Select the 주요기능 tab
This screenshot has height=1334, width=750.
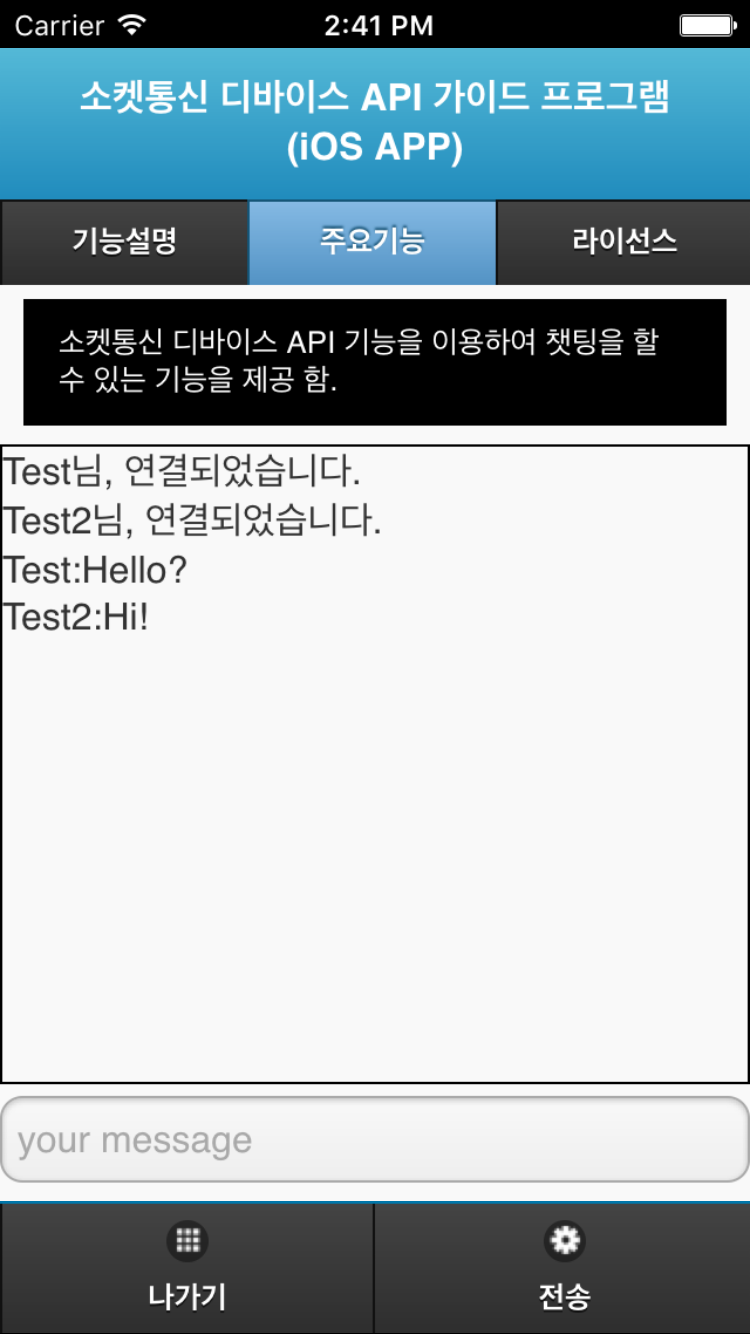click(x=372, y=242)
